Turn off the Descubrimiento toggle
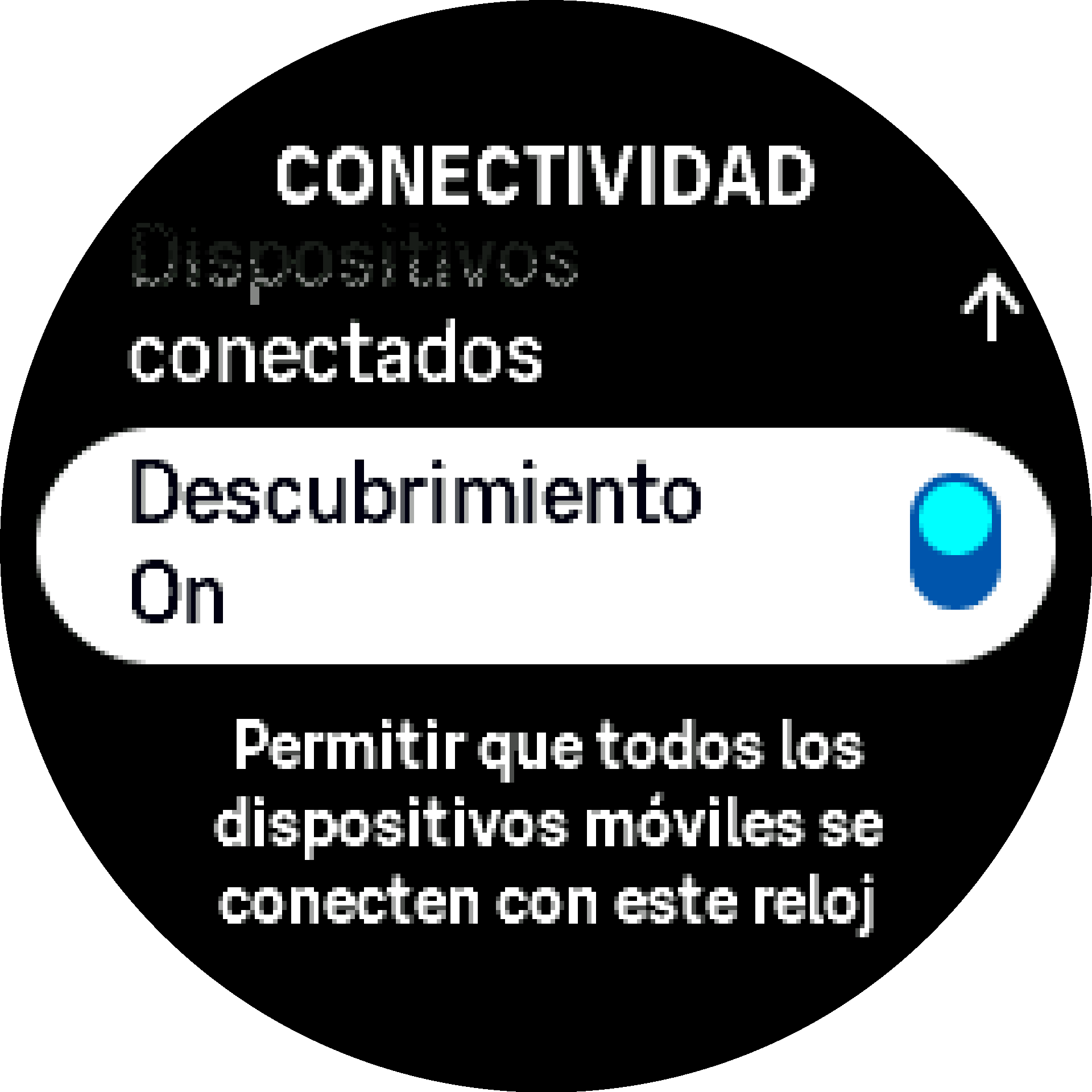The image size is (1092, 1092). [x=955, y=541]
